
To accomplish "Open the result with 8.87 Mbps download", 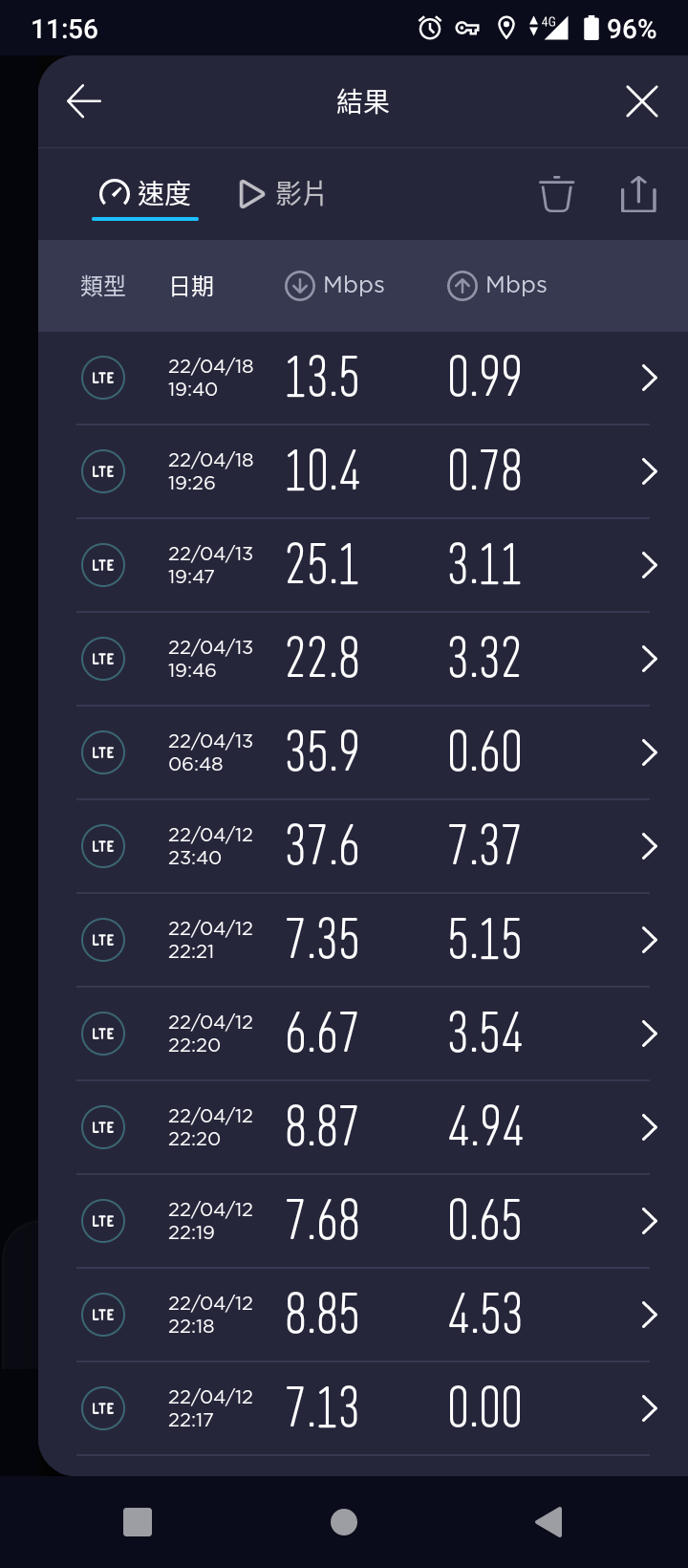I will click(363, 1128).
